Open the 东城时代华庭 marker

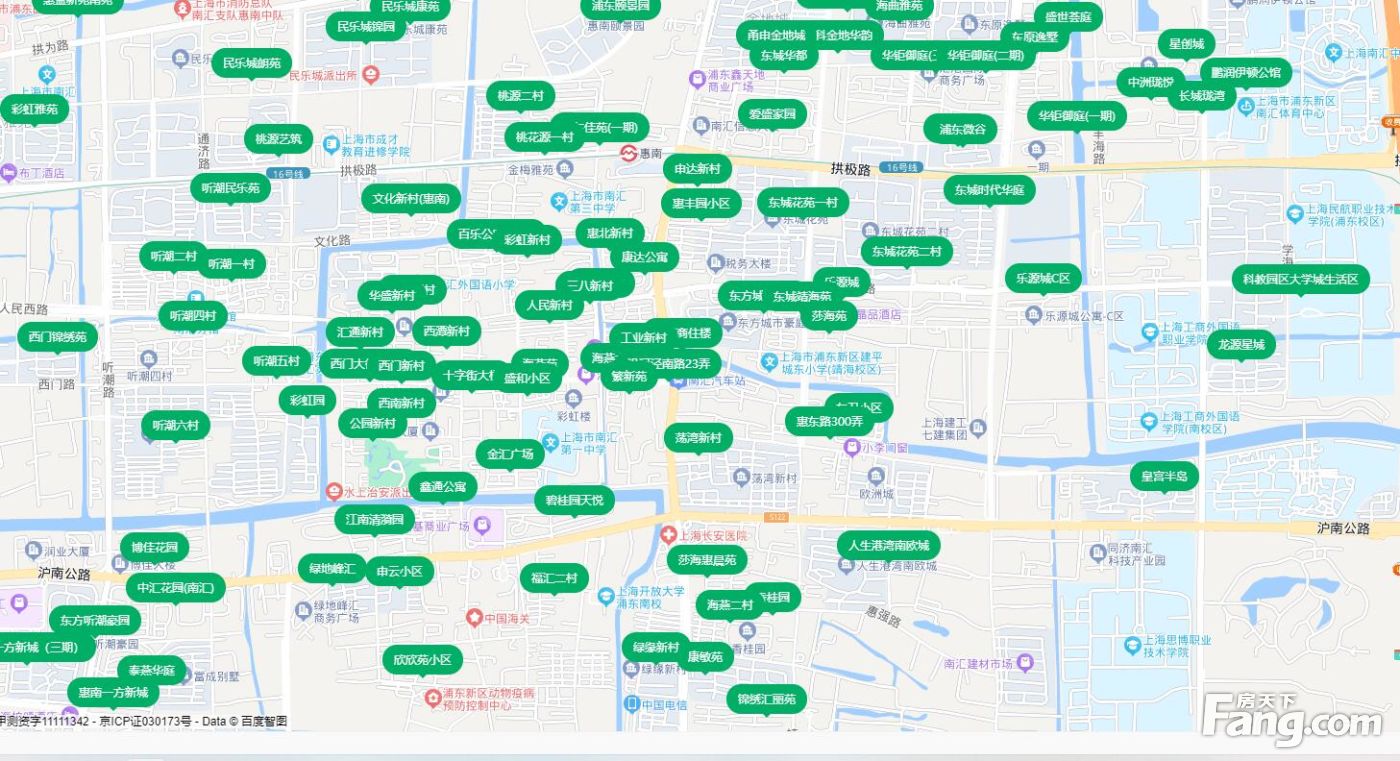[x=989, y=190]
